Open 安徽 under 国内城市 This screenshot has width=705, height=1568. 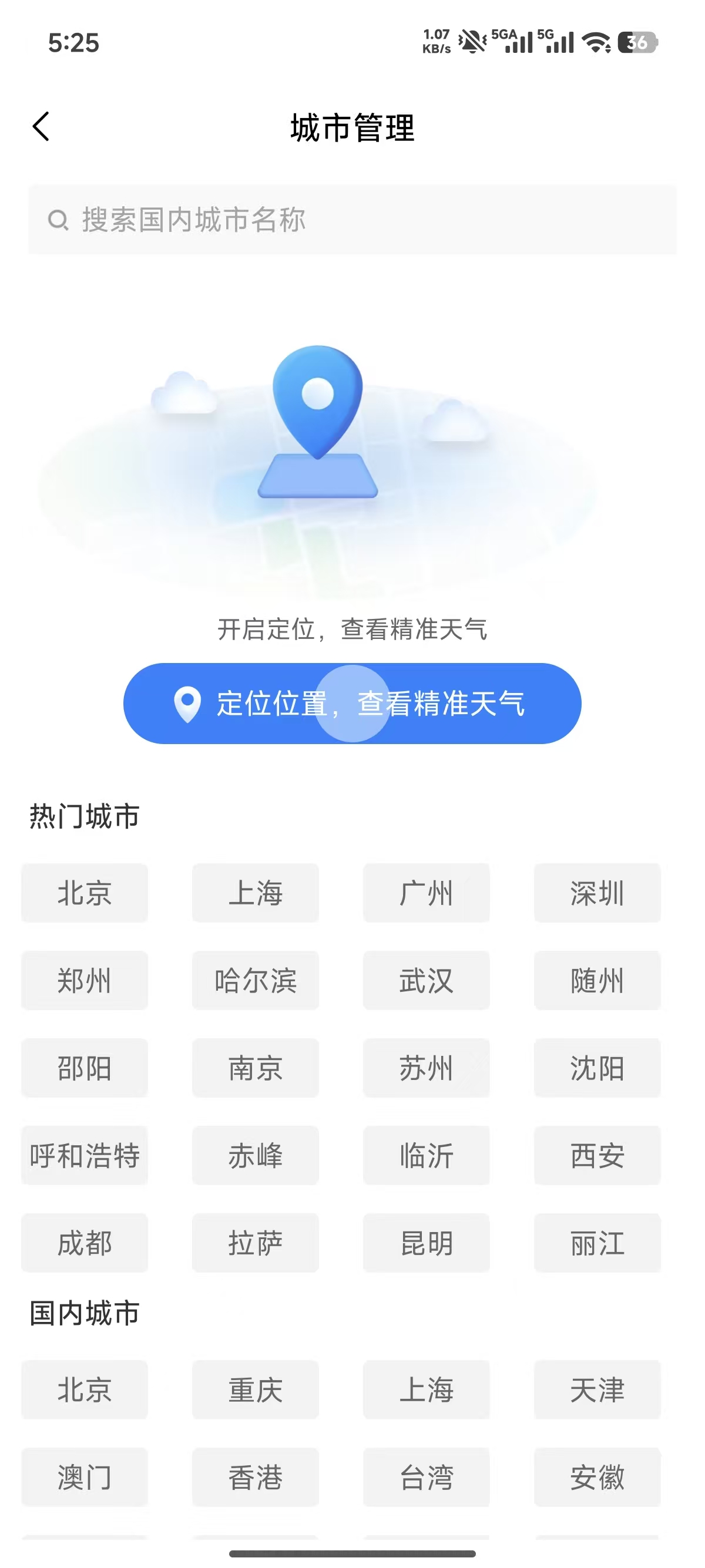point(597,1478)
